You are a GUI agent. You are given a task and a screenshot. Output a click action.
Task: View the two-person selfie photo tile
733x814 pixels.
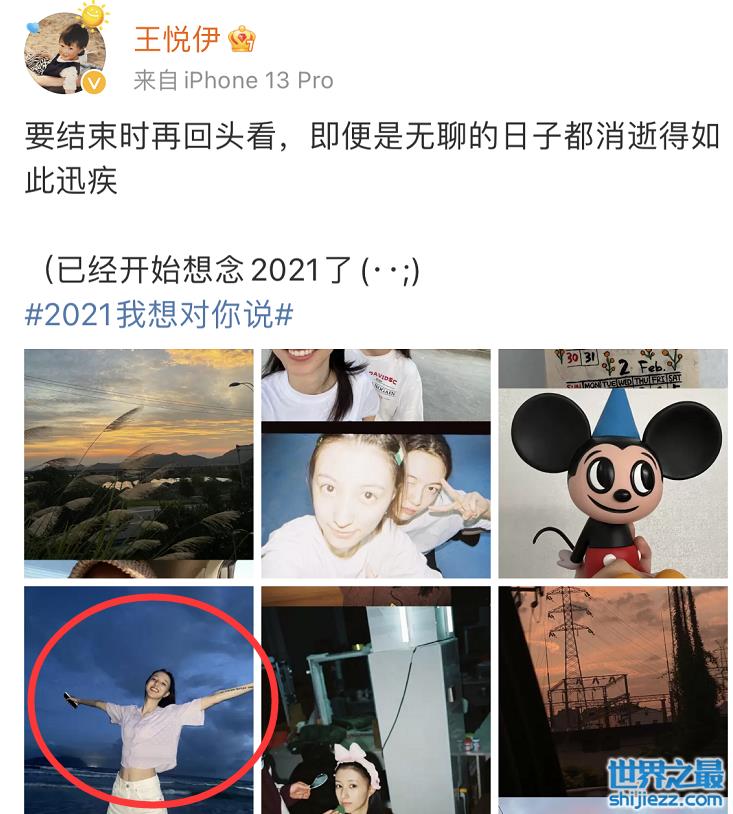376,462
